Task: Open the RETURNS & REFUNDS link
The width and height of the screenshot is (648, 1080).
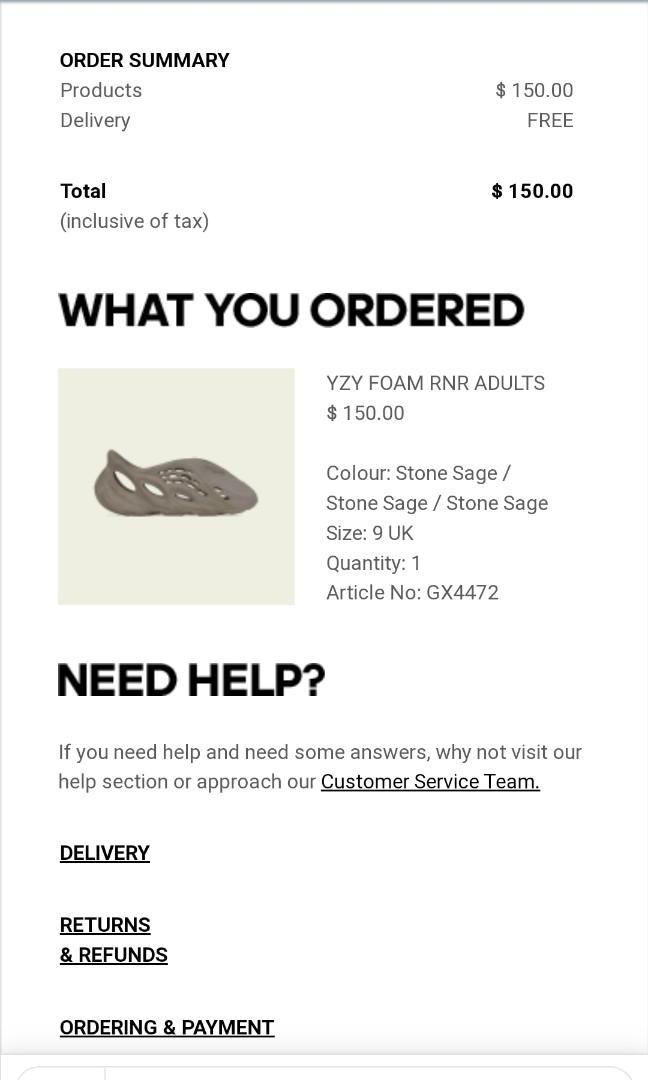Action: [x=113, y=940]
